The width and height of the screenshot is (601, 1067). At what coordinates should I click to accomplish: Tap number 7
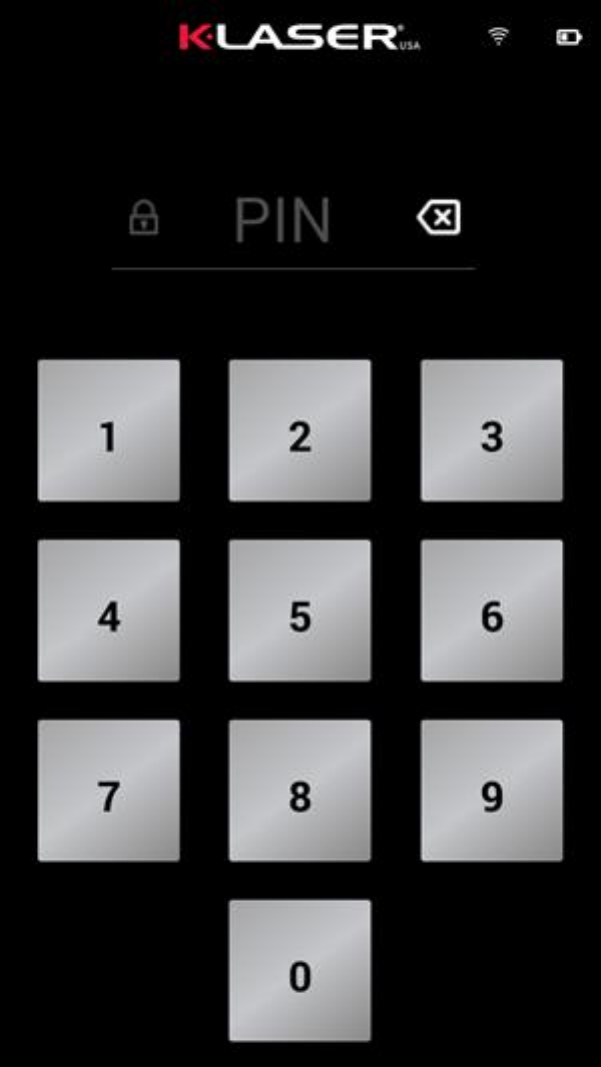(109, 791)
